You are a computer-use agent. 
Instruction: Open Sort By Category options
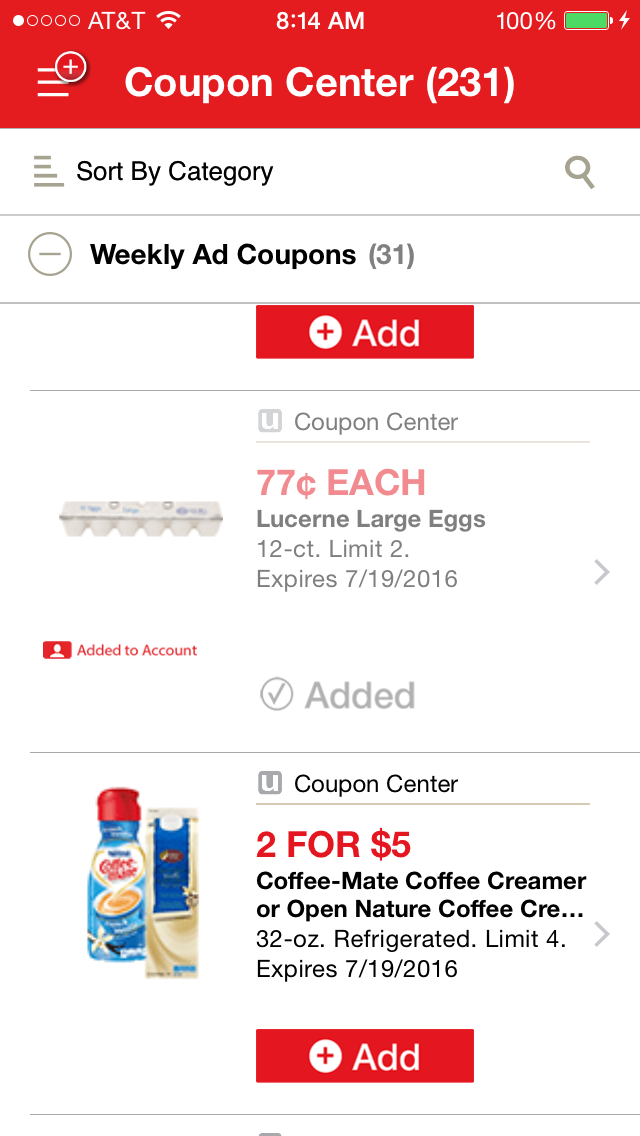[x=153, y=172]
